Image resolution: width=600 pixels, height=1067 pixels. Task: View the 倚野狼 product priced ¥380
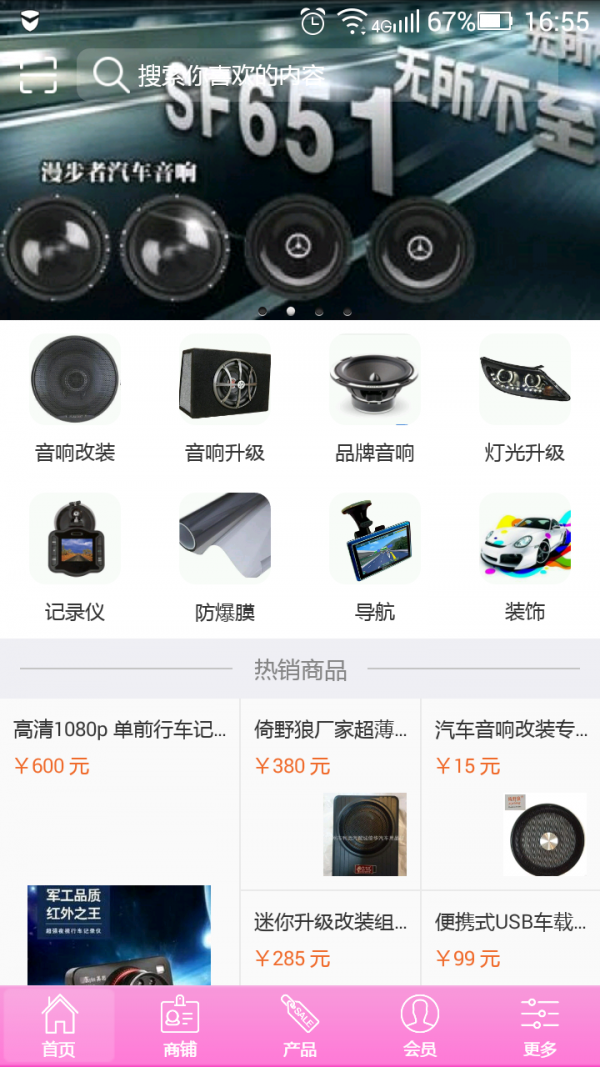point(330,792)
